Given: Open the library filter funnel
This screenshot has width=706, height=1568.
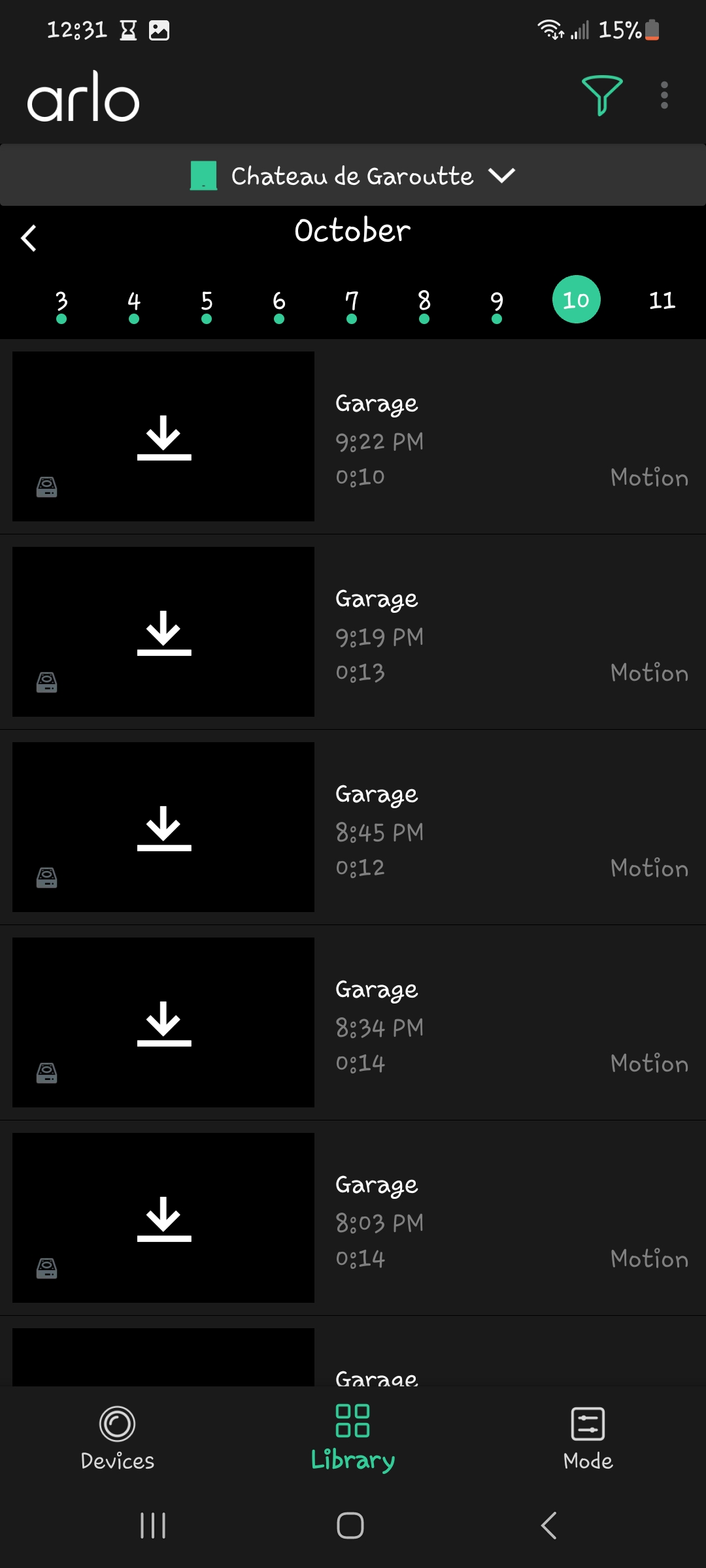Looking at the screenshot, I should point(601,95).
